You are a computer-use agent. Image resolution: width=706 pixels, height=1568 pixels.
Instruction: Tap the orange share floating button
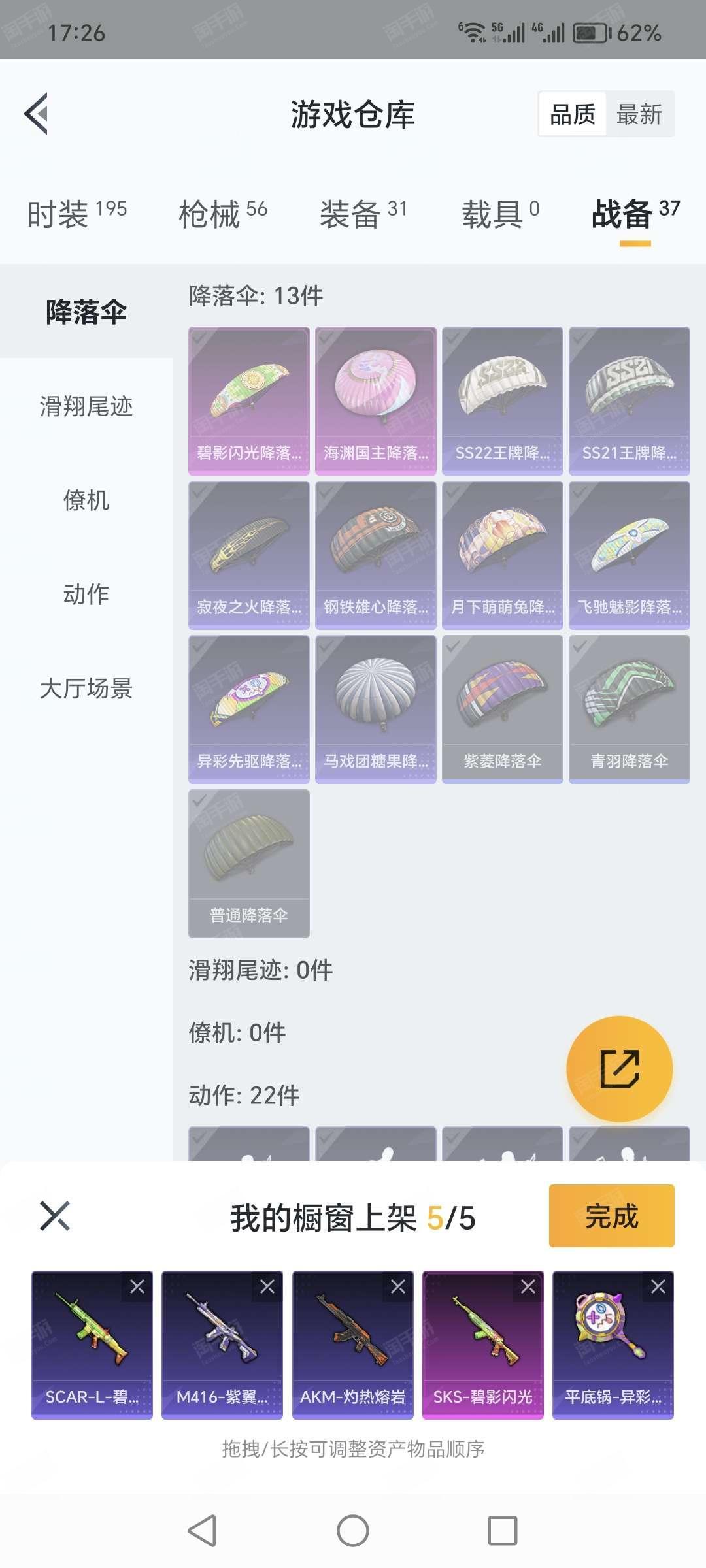pyautogui.click(x=619, y=1069)
